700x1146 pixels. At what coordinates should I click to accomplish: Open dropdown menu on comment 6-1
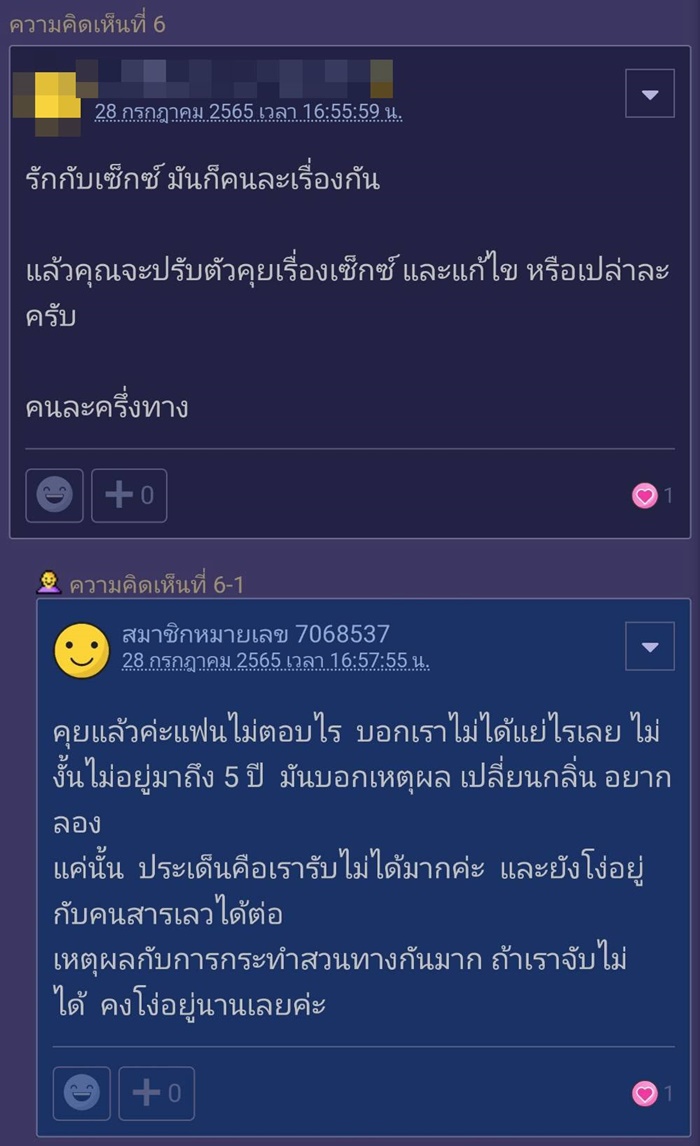(x=650, y=646)
